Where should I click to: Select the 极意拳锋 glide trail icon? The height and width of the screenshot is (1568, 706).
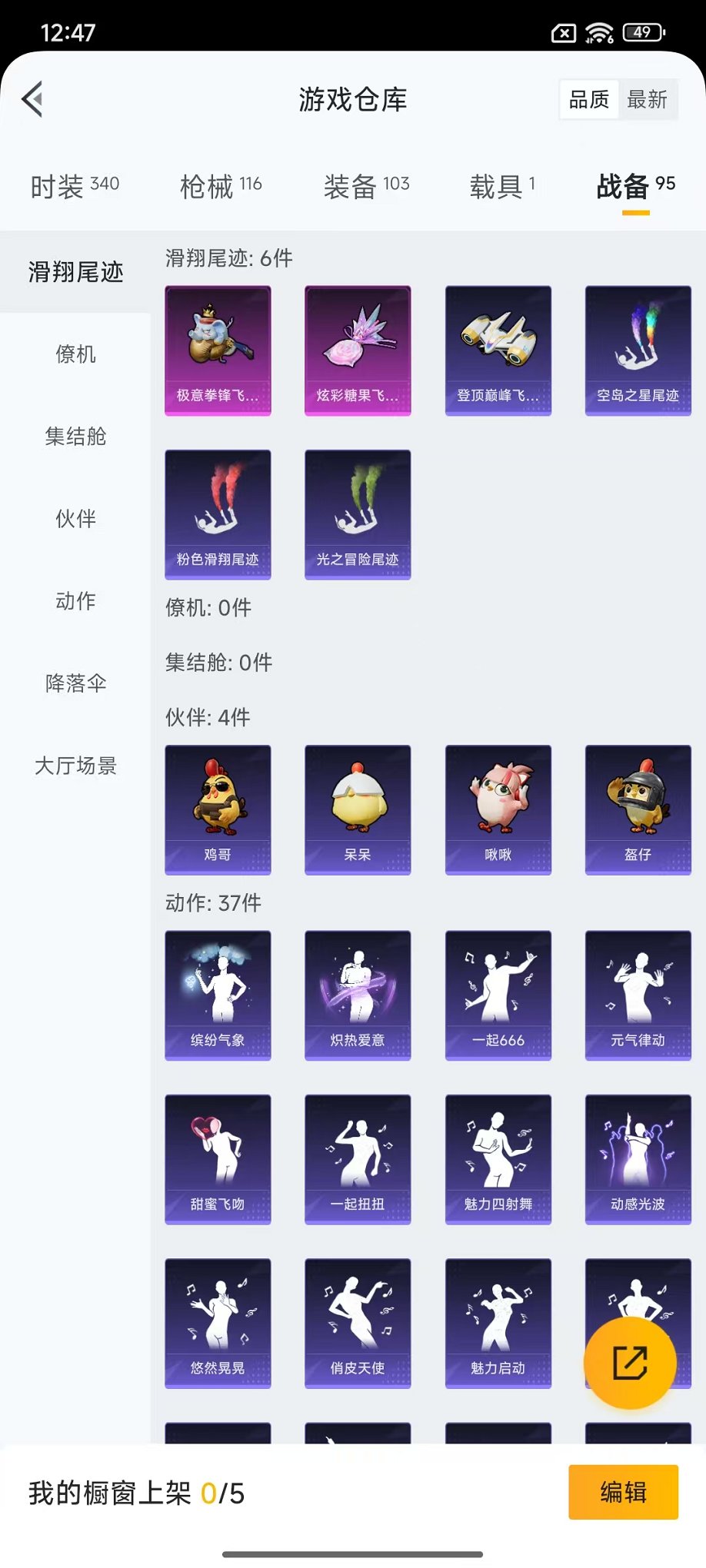(x=218, y=350)
